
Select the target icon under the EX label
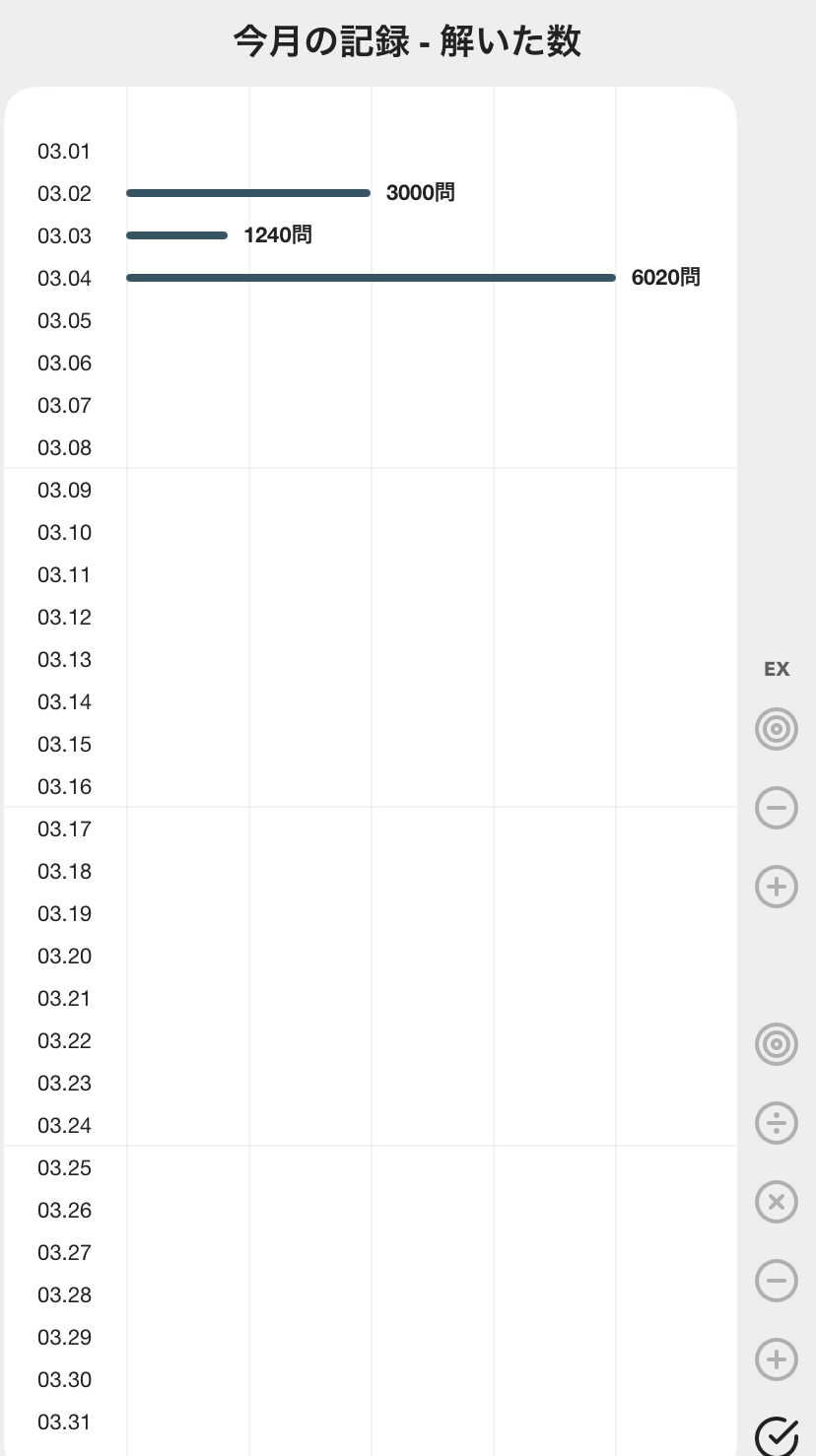(777, 730)
